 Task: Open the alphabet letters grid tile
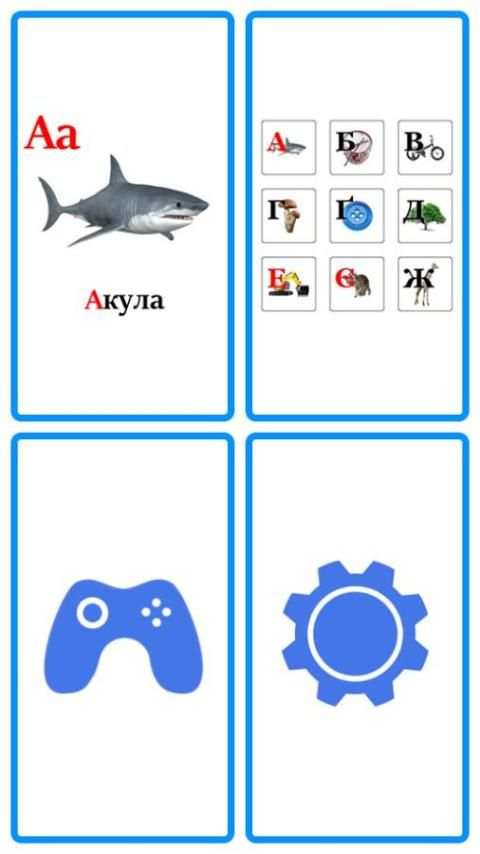[x=357, y=216]
